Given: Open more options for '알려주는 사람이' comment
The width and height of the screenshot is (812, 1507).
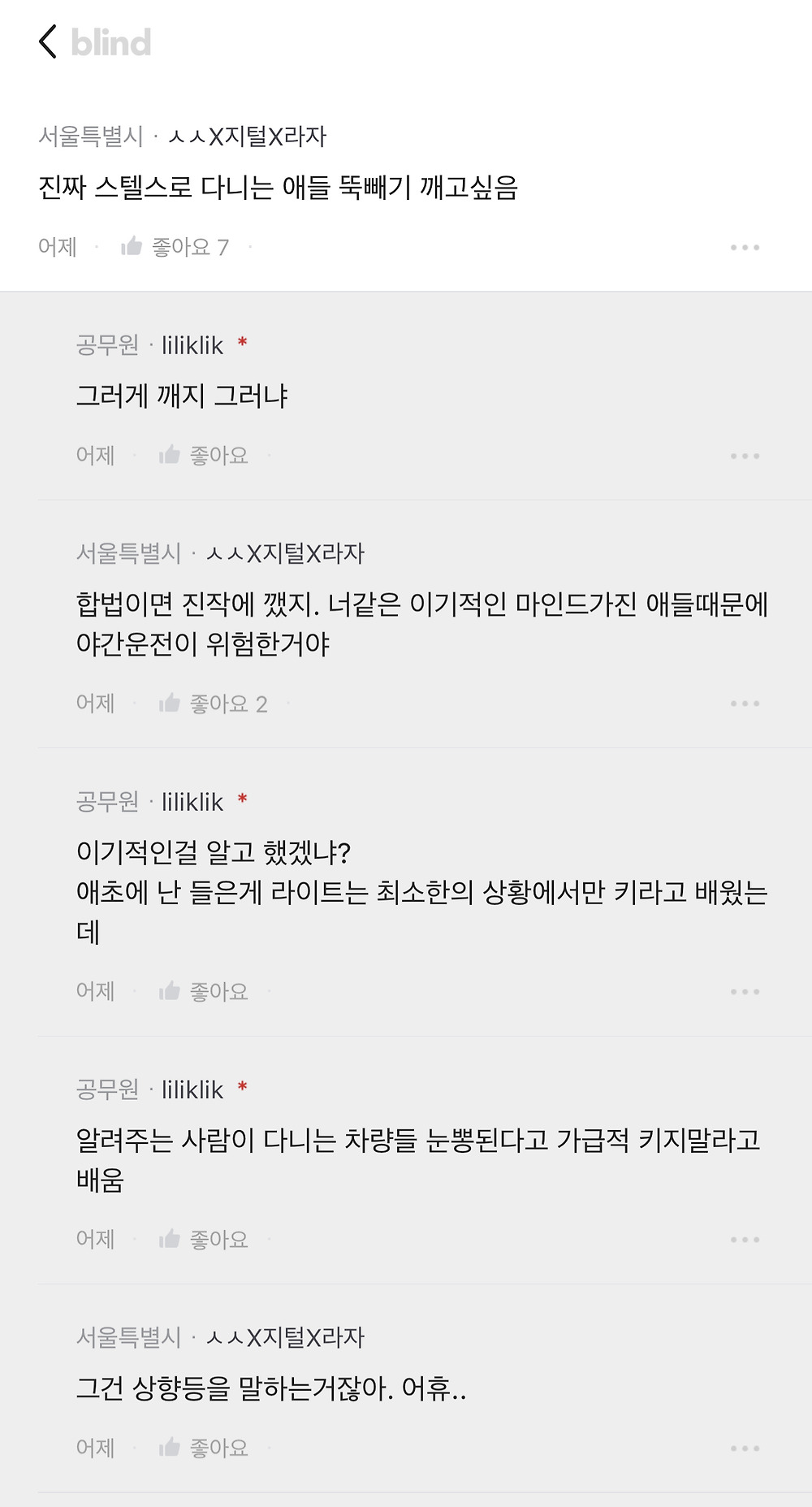Looking at the screenshot, I should 745,1240.
